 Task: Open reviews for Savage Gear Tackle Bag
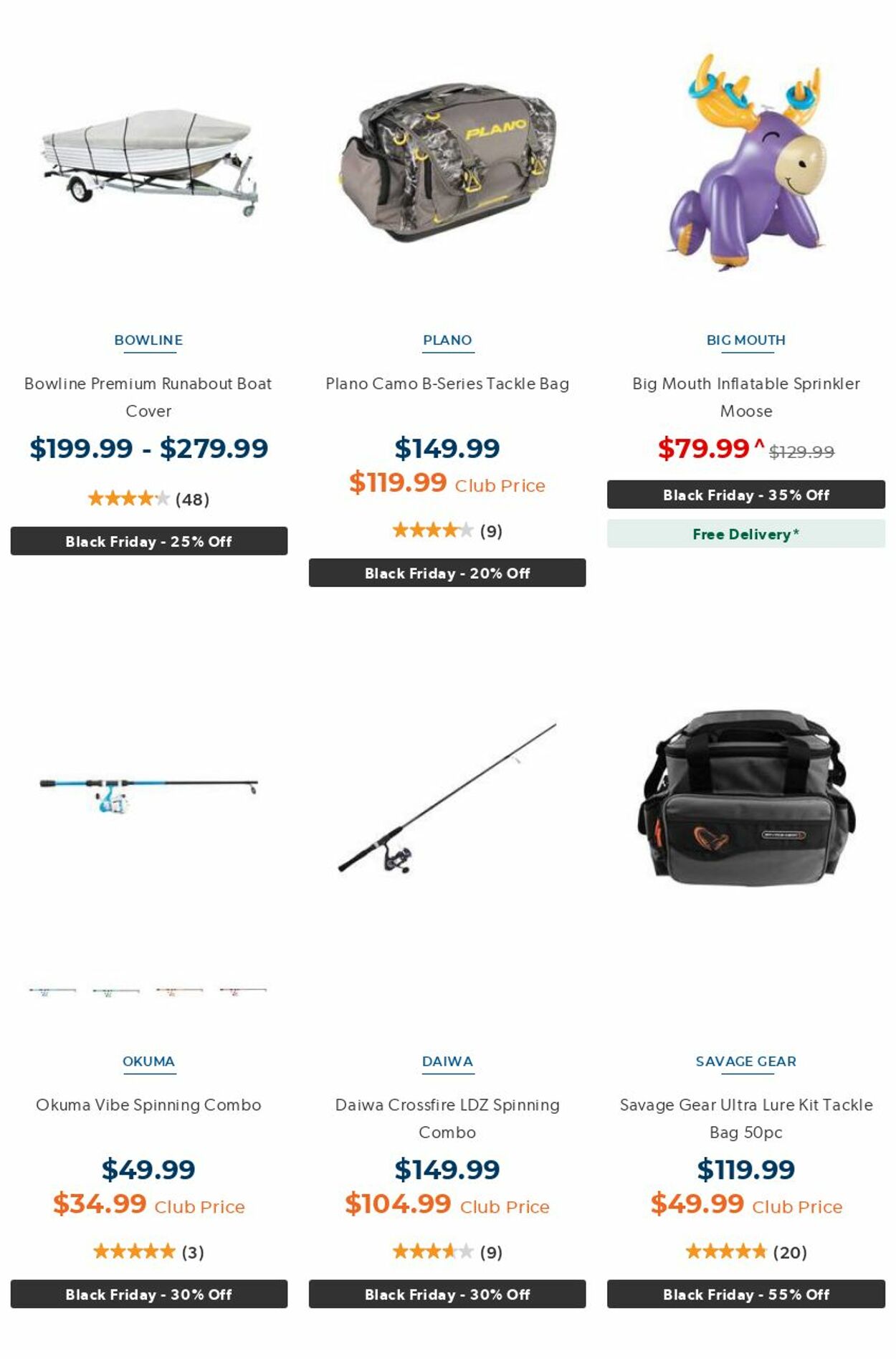[x=745, y=1252]
